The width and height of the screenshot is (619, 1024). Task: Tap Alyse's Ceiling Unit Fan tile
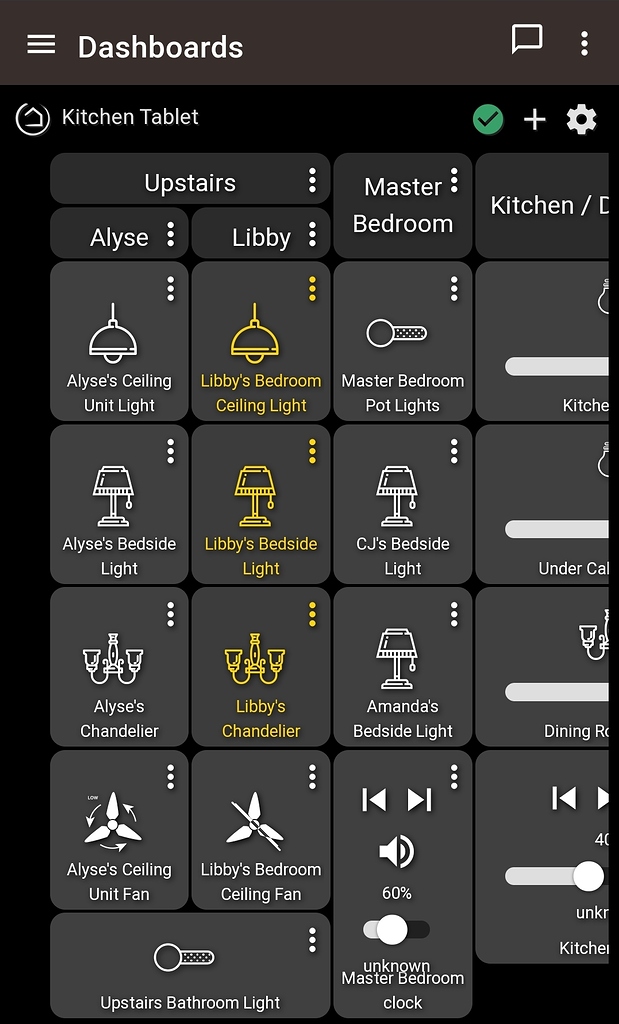click(x=119, y=830)
